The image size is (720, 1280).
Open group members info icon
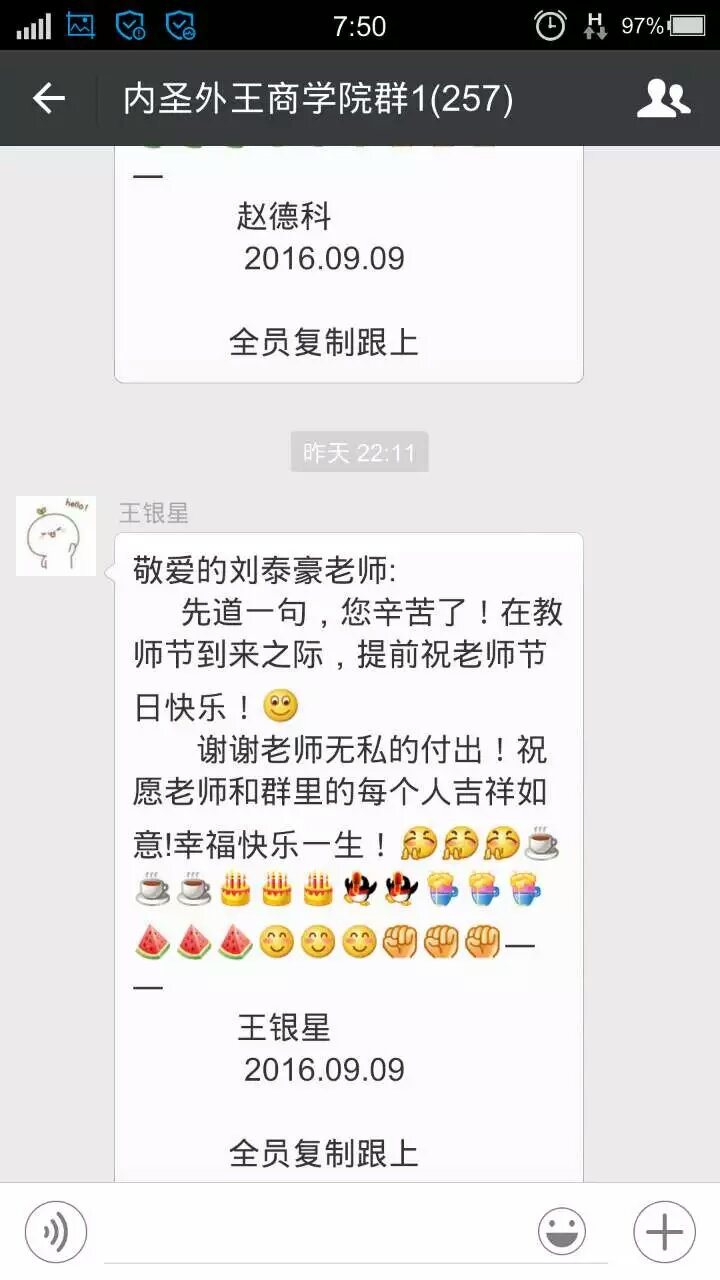664,98
